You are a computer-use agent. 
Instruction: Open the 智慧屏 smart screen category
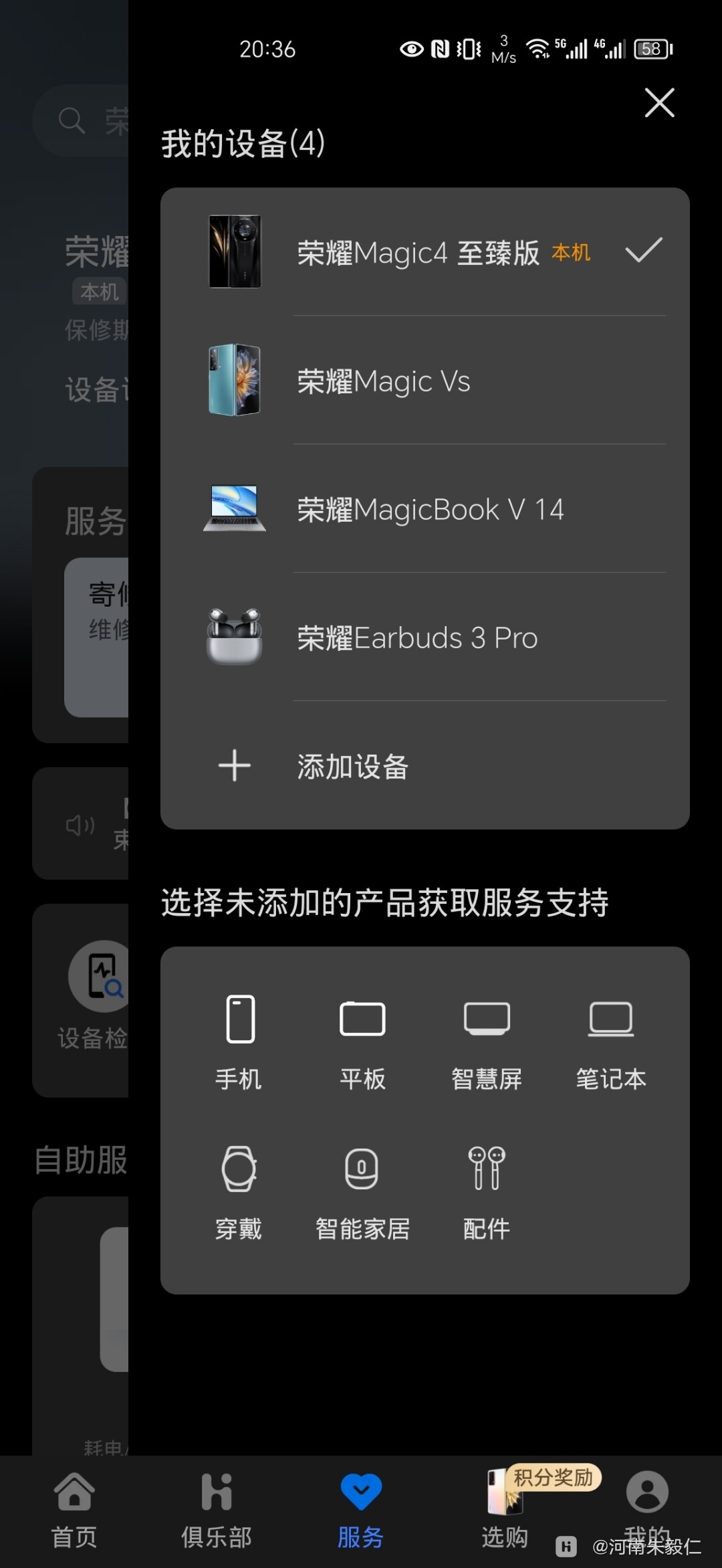coord(487,1020)
